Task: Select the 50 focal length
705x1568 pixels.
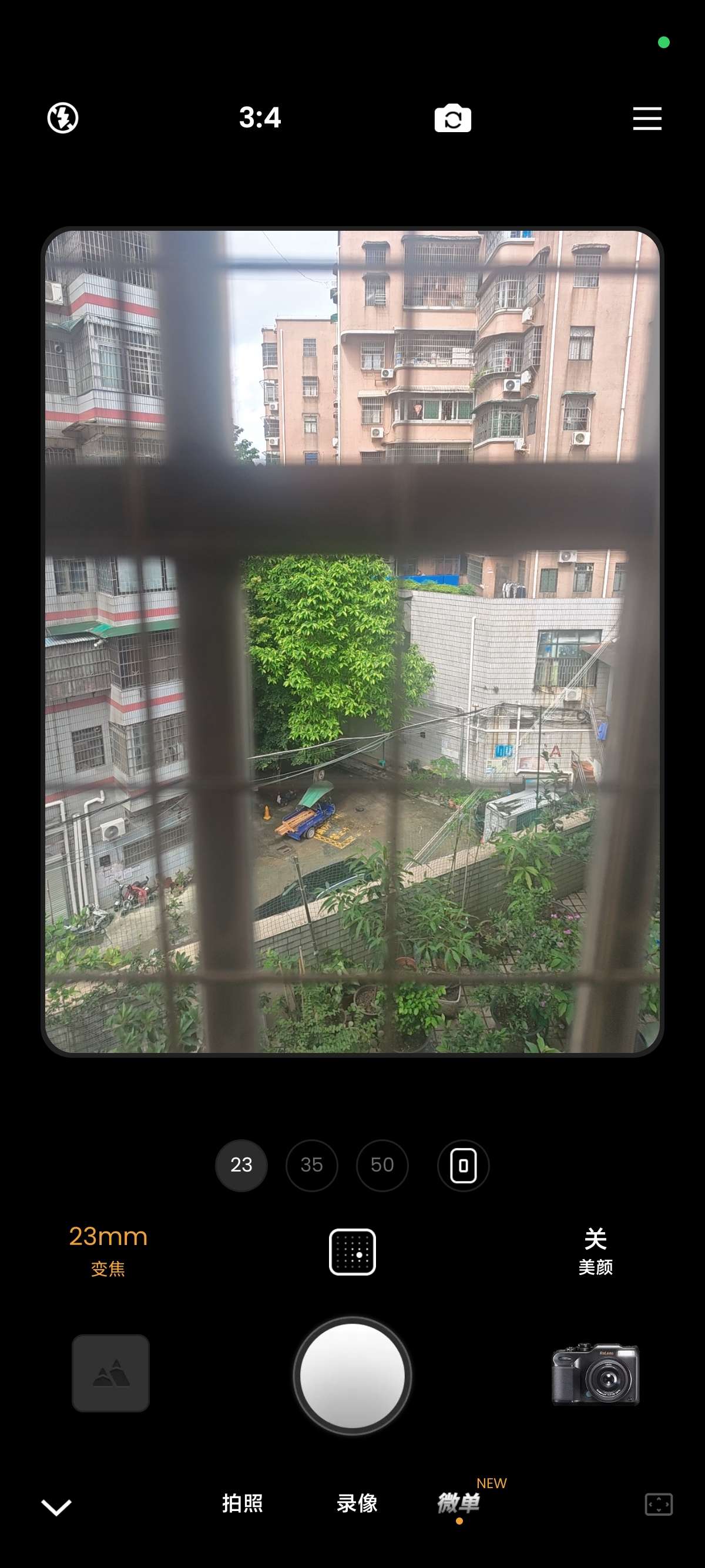Action: tap(382, 1165)
